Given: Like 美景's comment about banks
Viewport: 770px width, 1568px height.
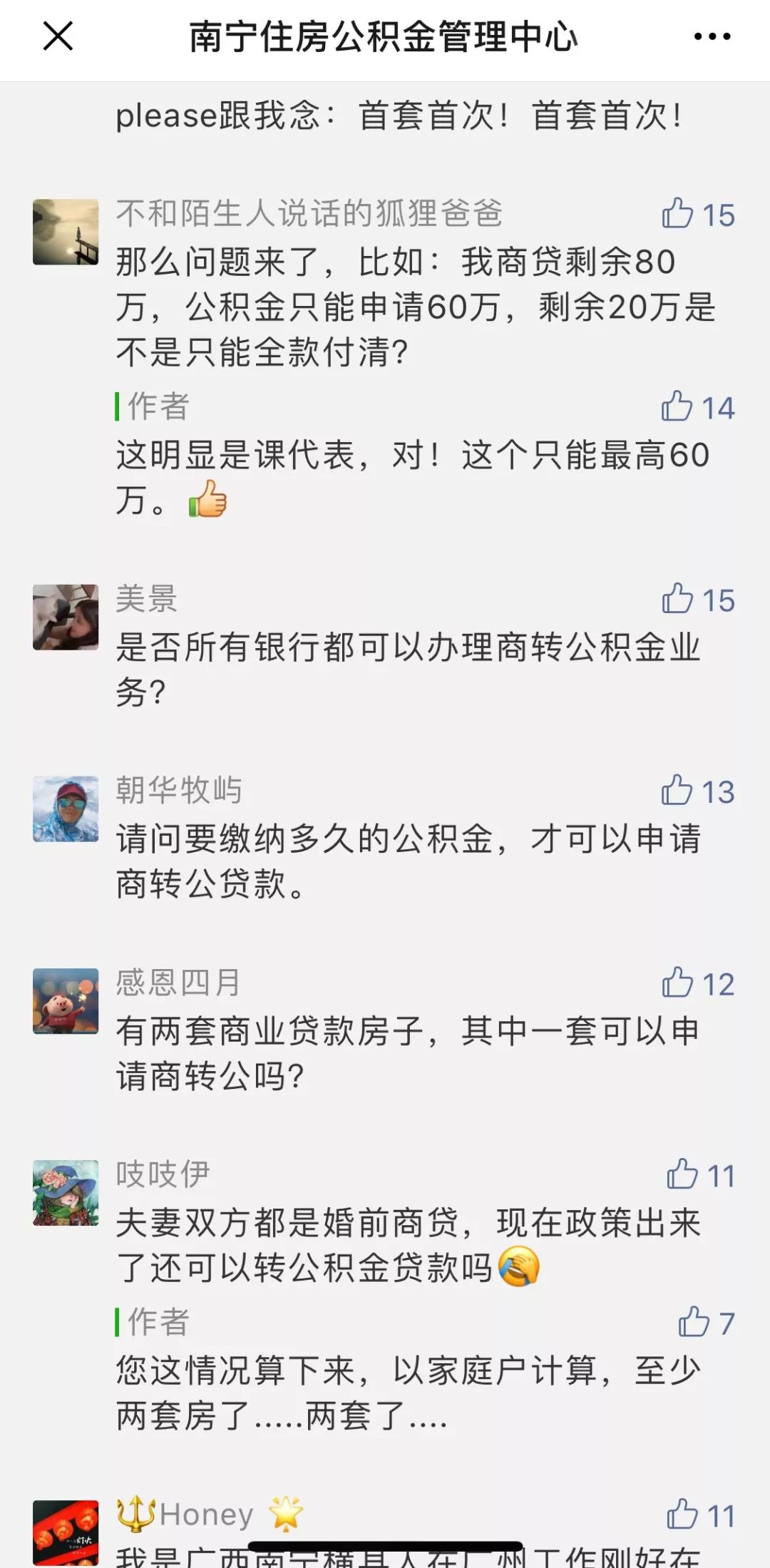Looking at the screenshot, I should pyautogui.click(x=698, y=600).
